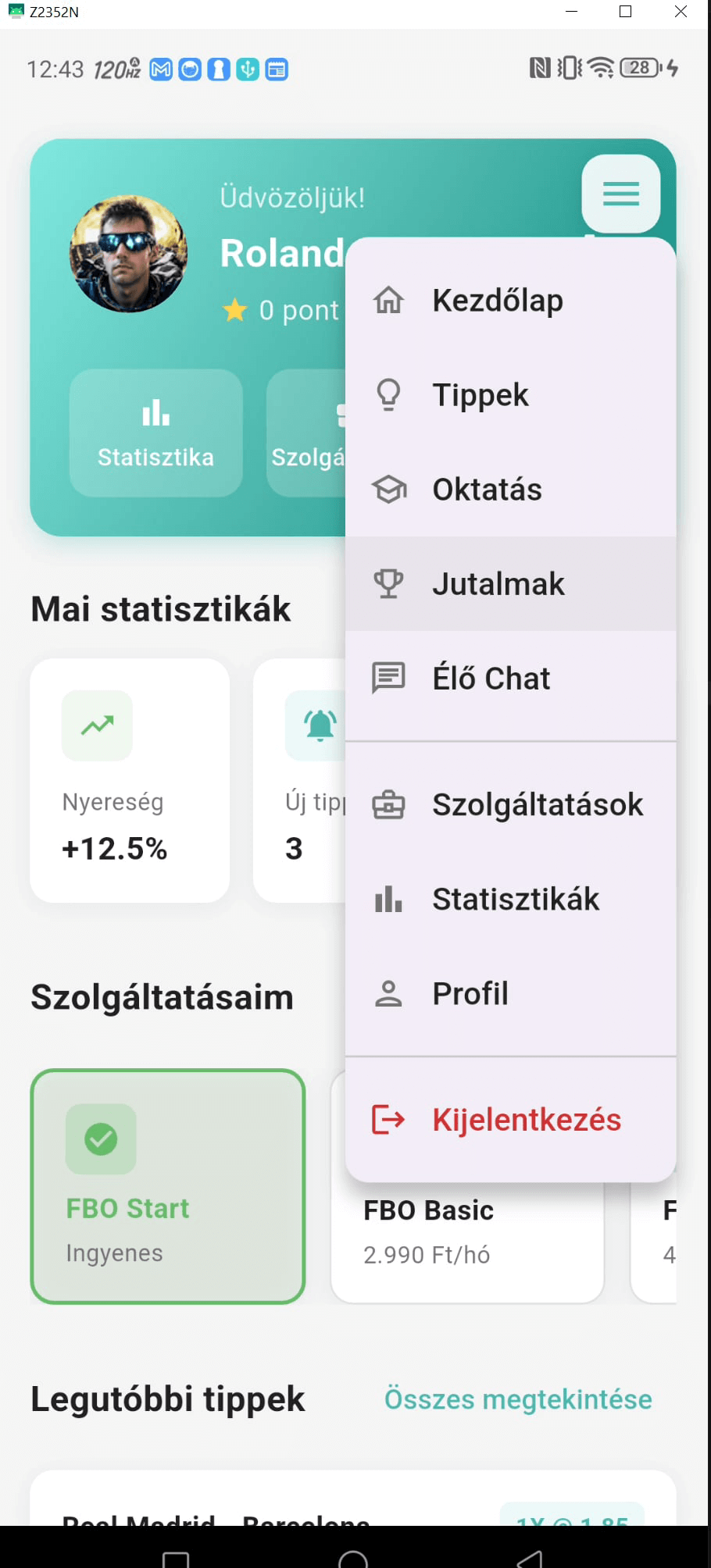Tap the Statisztika shortcut button
Viewport: 711px width, 1568px height.
tap(155, 433)
